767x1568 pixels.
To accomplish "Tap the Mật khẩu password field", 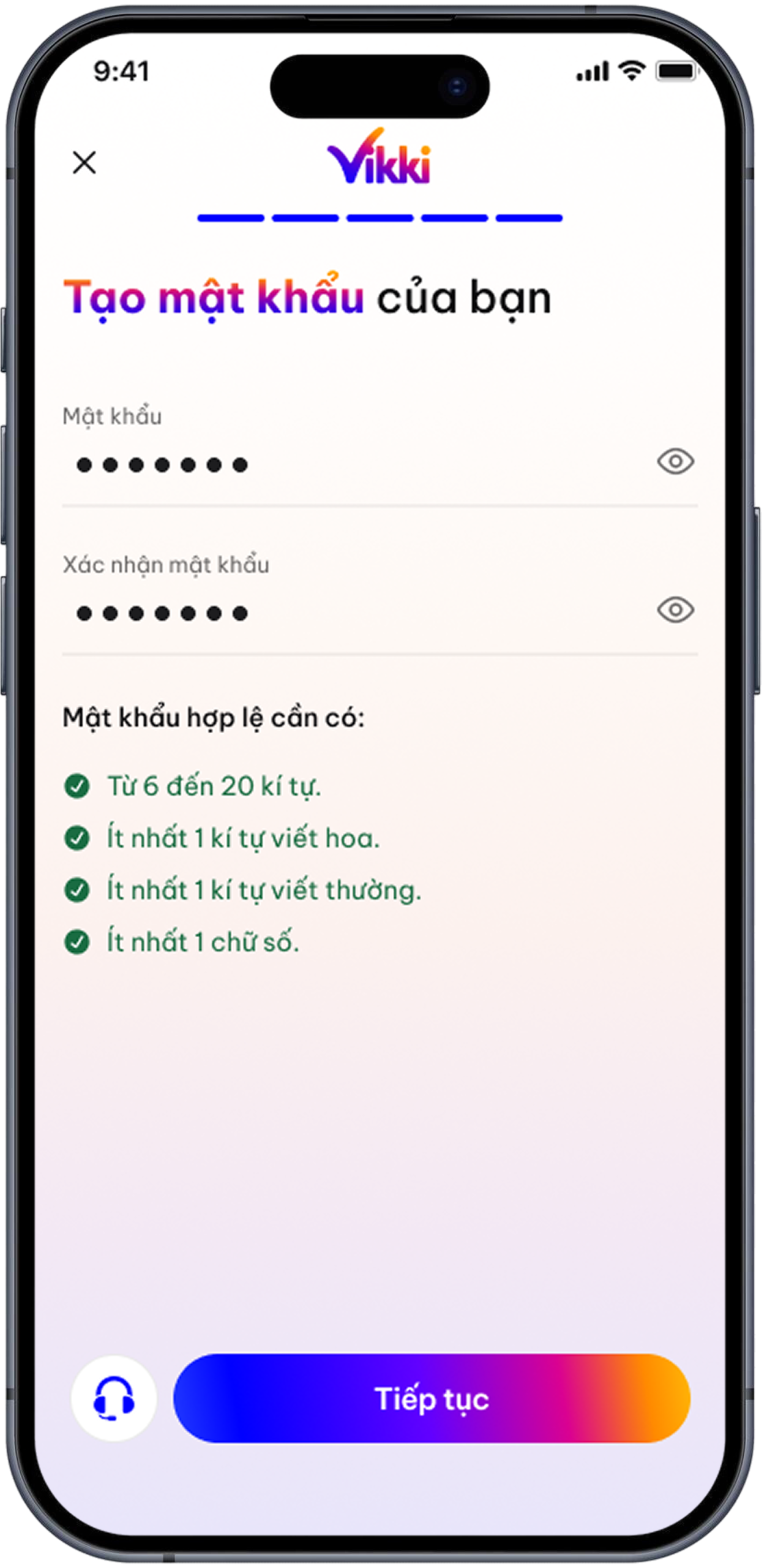I will [343, 465].
